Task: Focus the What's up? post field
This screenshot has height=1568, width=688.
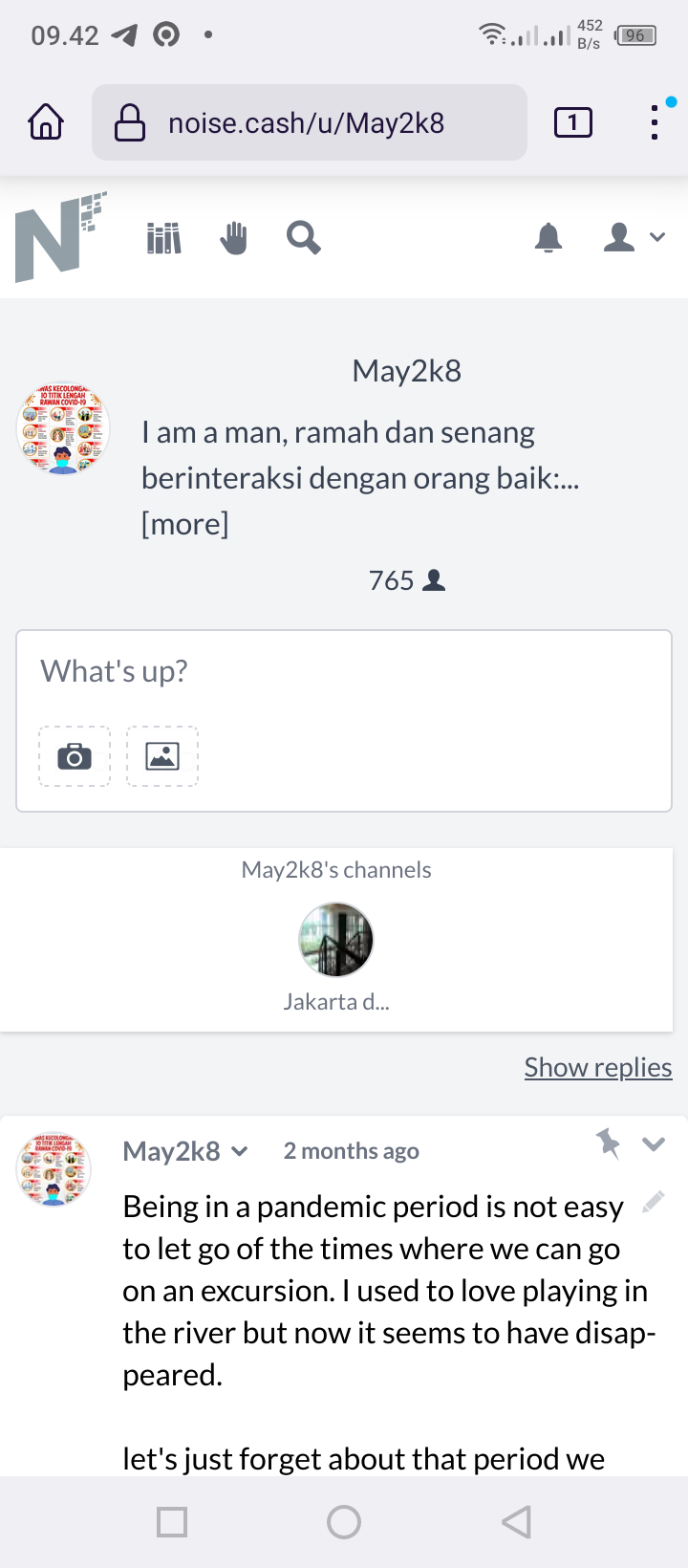Action: click(x=344, y=671)
